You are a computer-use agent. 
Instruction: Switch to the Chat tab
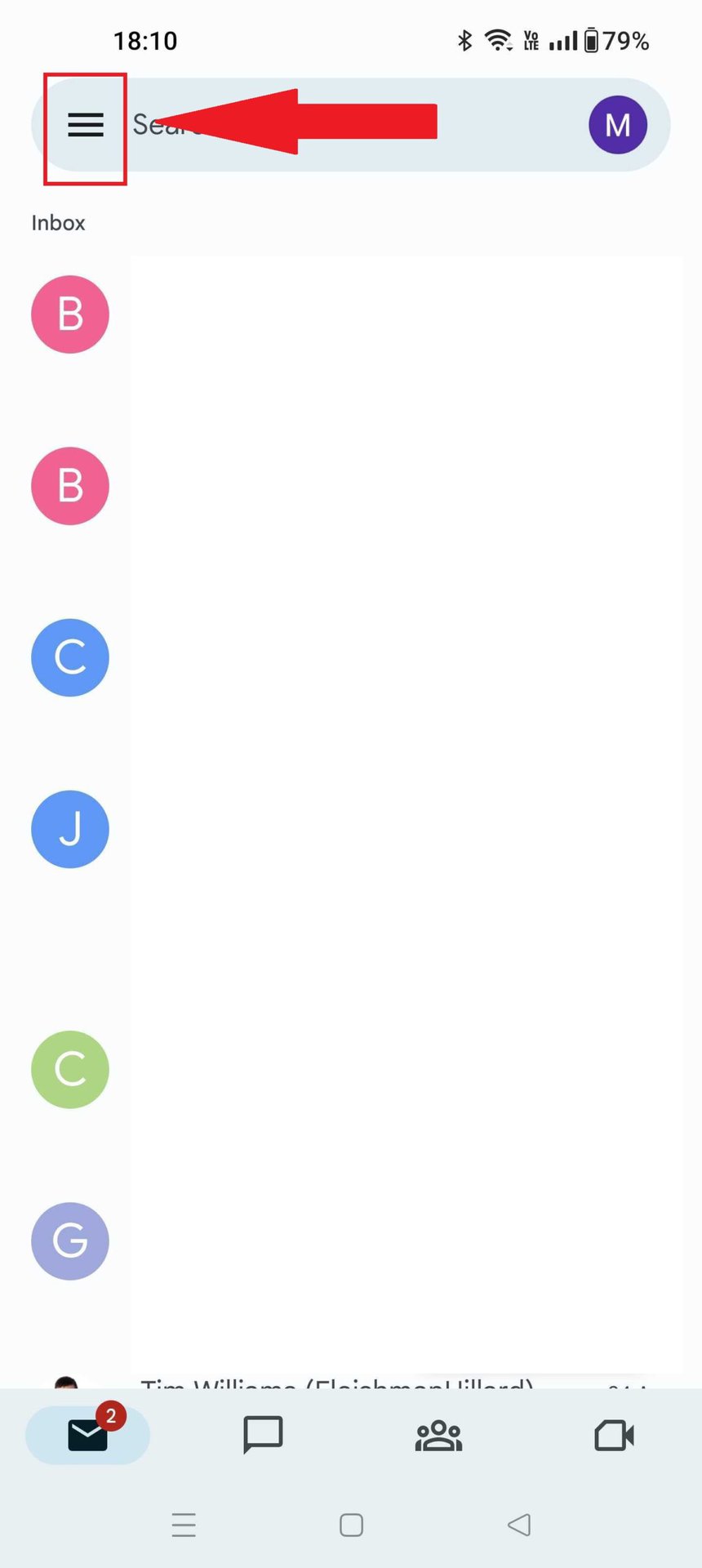click(x=263, y=1435)
